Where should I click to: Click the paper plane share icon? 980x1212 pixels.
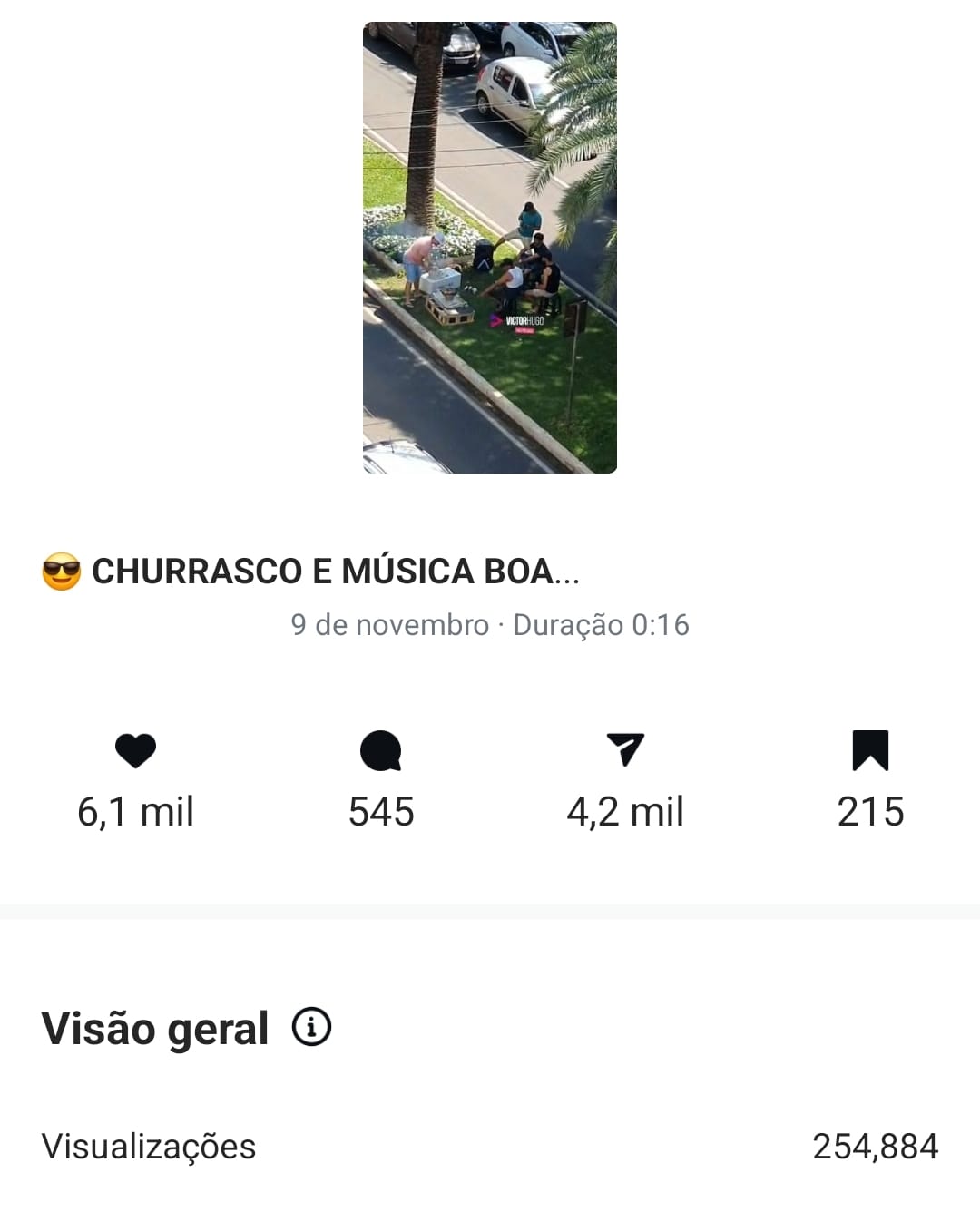click(x=626, y=751)
